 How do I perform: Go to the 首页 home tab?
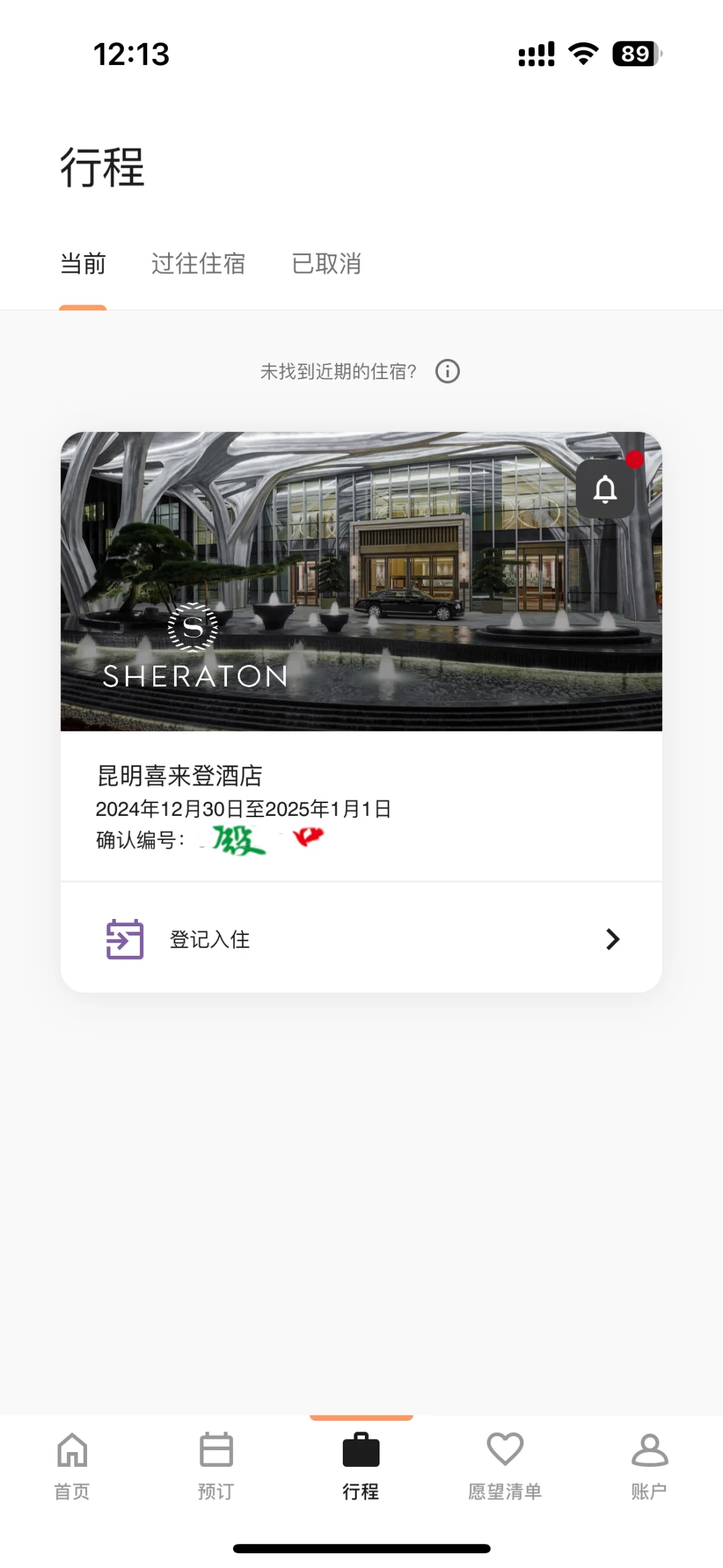[72, 1466]
